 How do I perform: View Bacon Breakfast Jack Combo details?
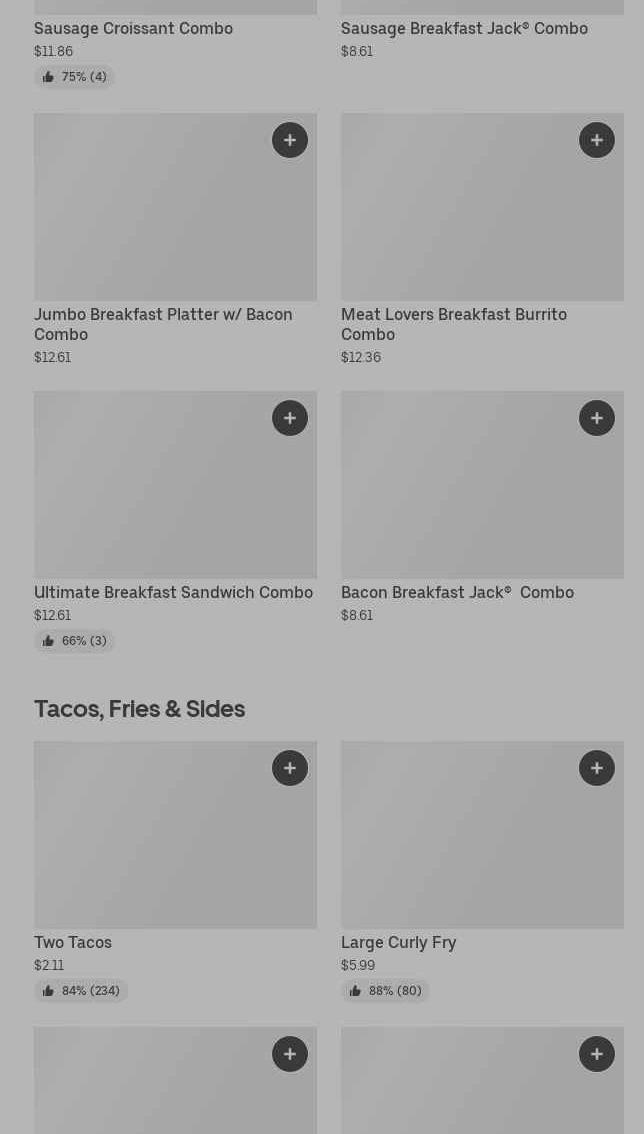tap(457, 593)
